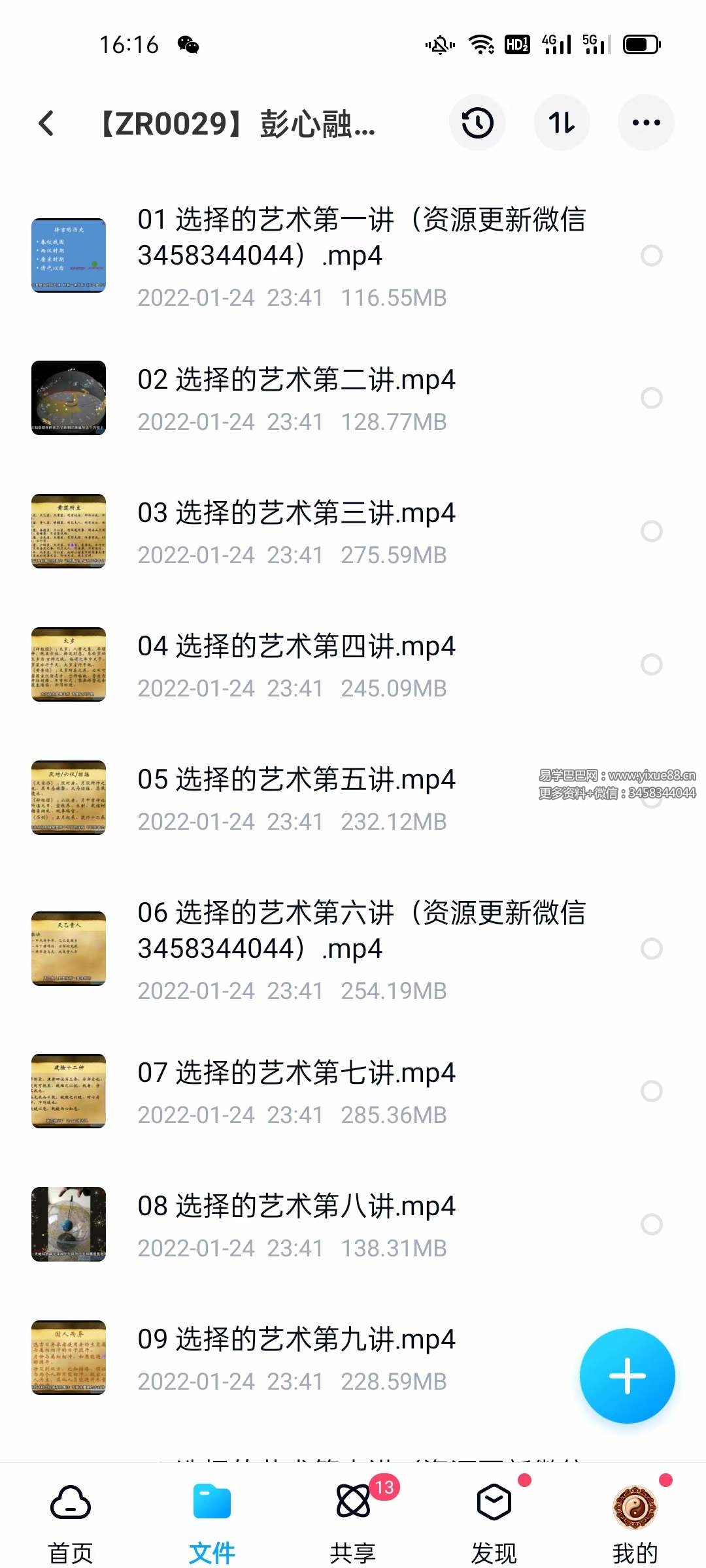The width and height of the screenshot is (706, 1568).
Task: Open the thumbnail of 05 选择的艺术第五讲
Action: click(68, 799)
